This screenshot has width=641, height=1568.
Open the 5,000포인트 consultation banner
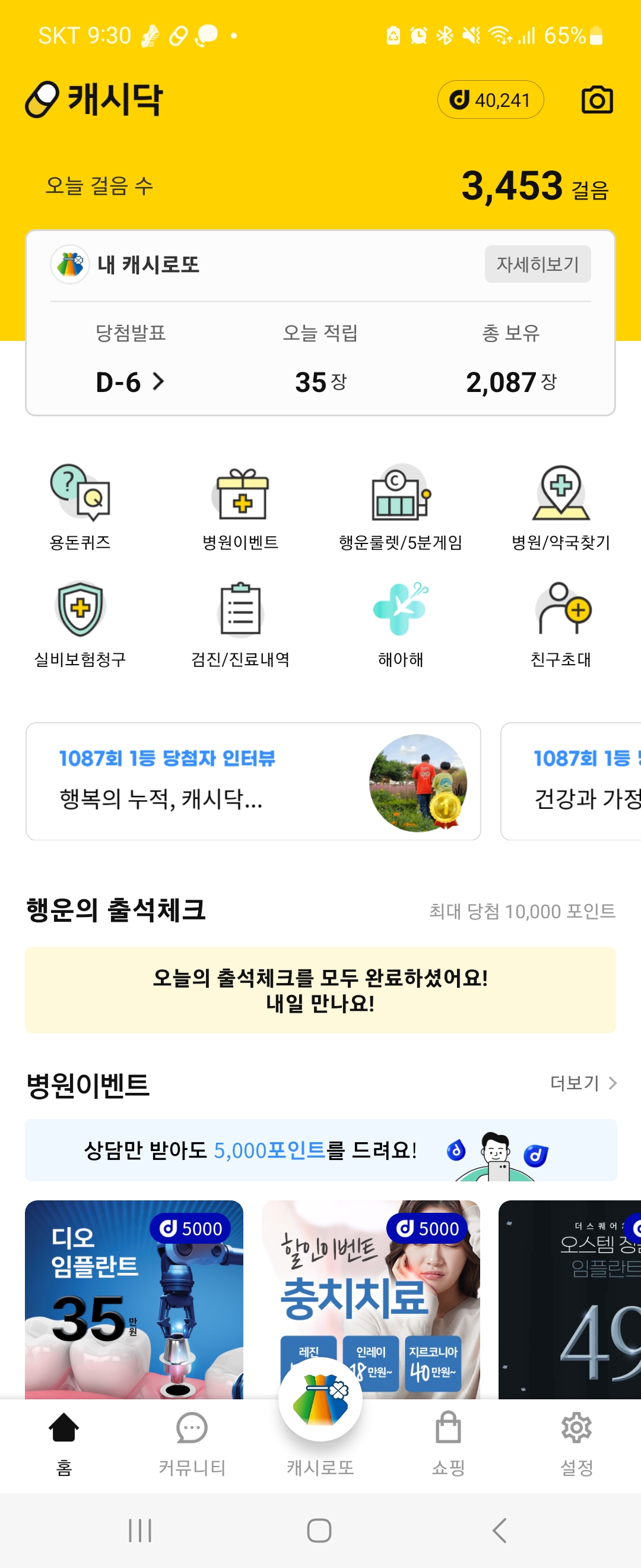pos(320,1150)
